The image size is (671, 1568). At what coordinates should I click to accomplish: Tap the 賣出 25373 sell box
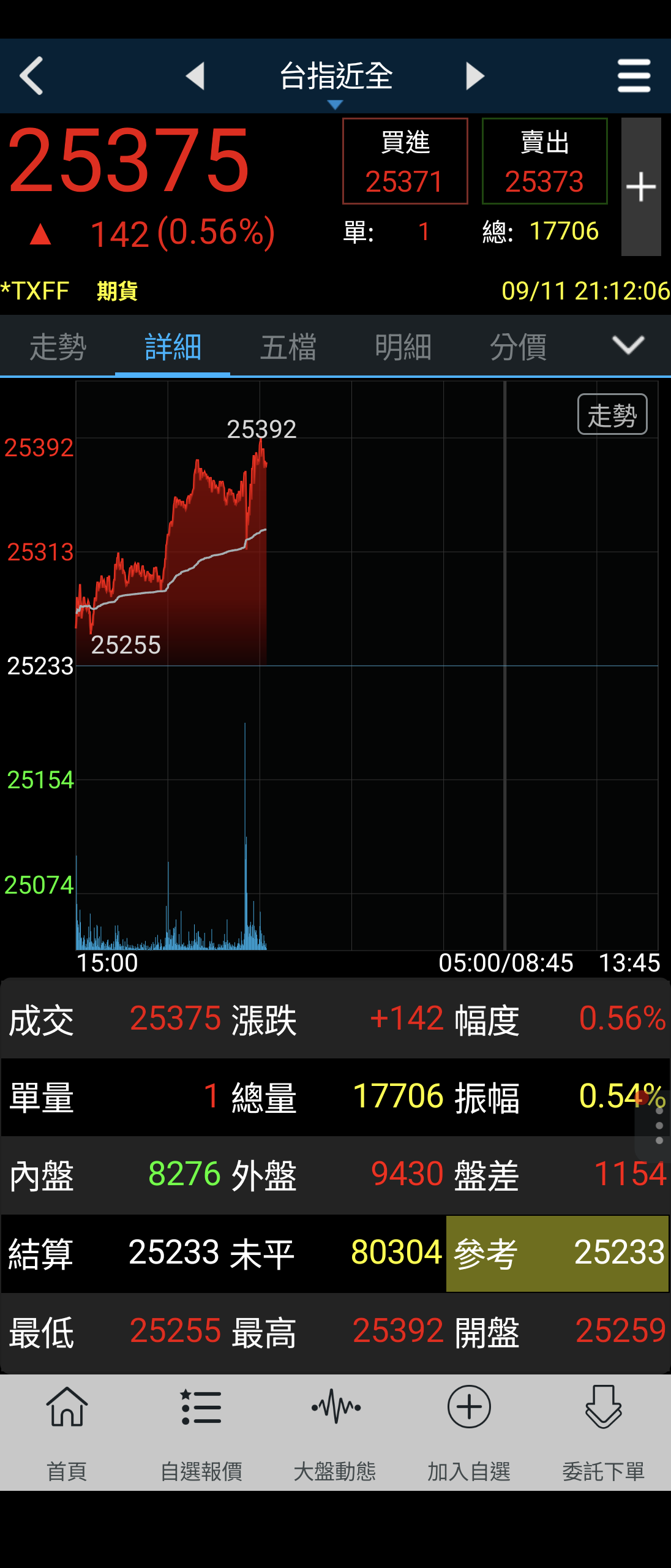[x=544, y=161]
